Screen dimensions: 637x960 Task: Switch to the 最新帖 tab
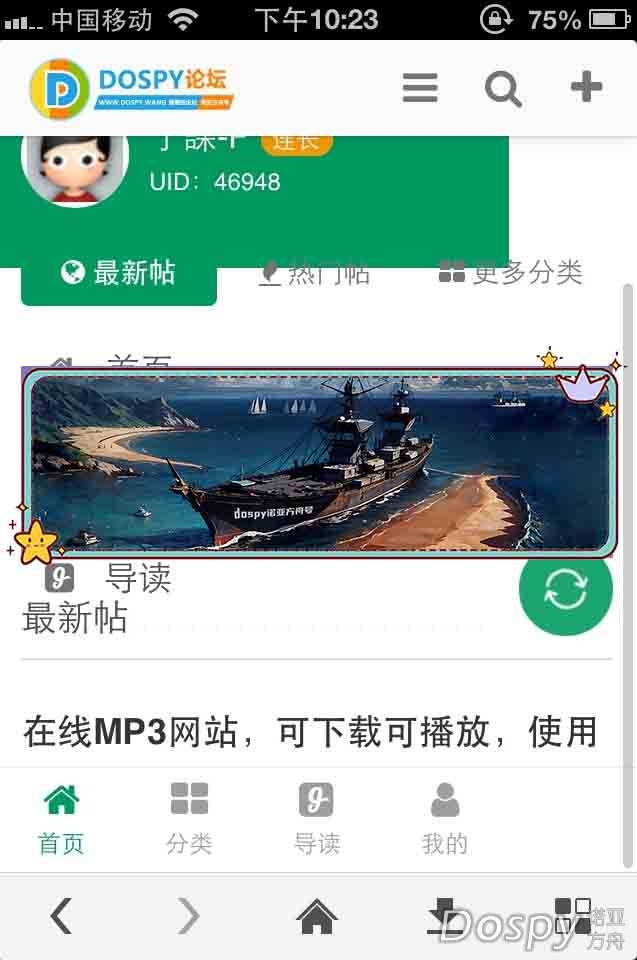119,273
